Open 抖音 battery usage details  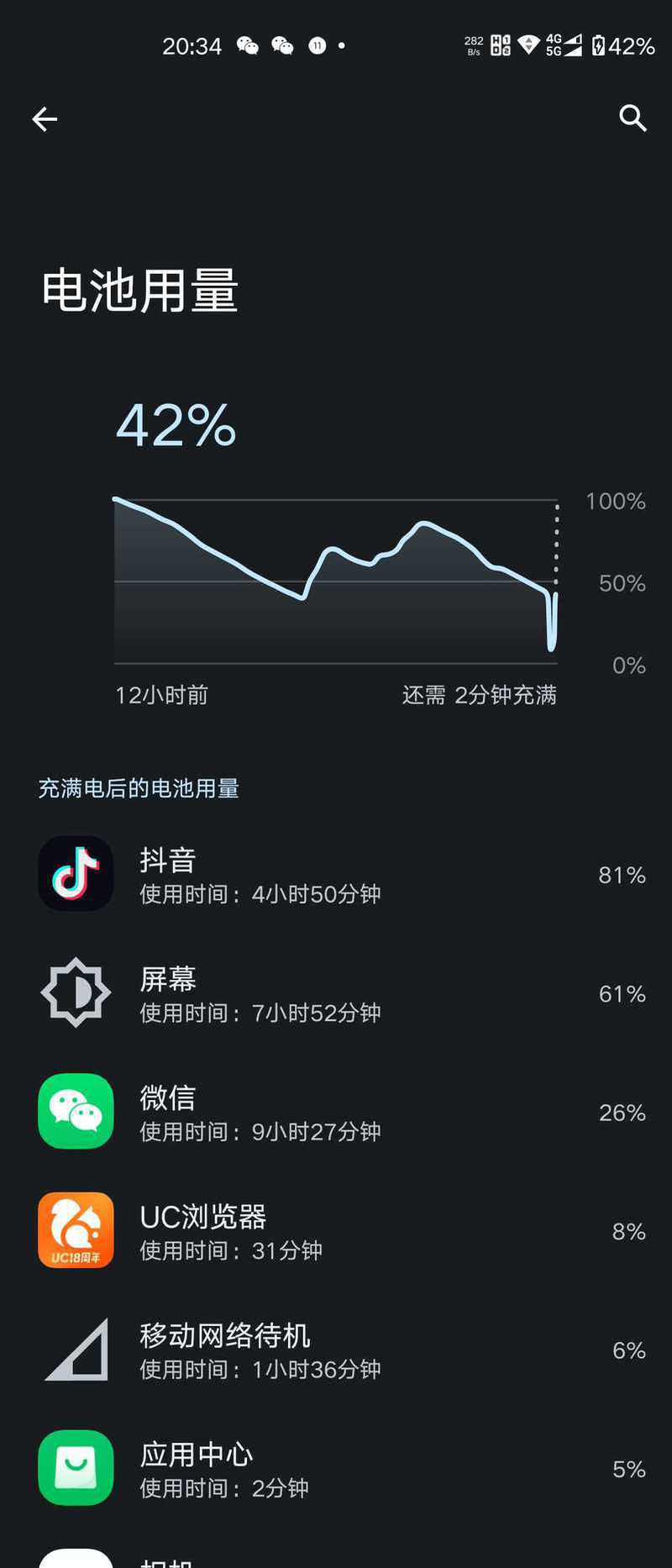pyautogui.click(x=336, y=875)
